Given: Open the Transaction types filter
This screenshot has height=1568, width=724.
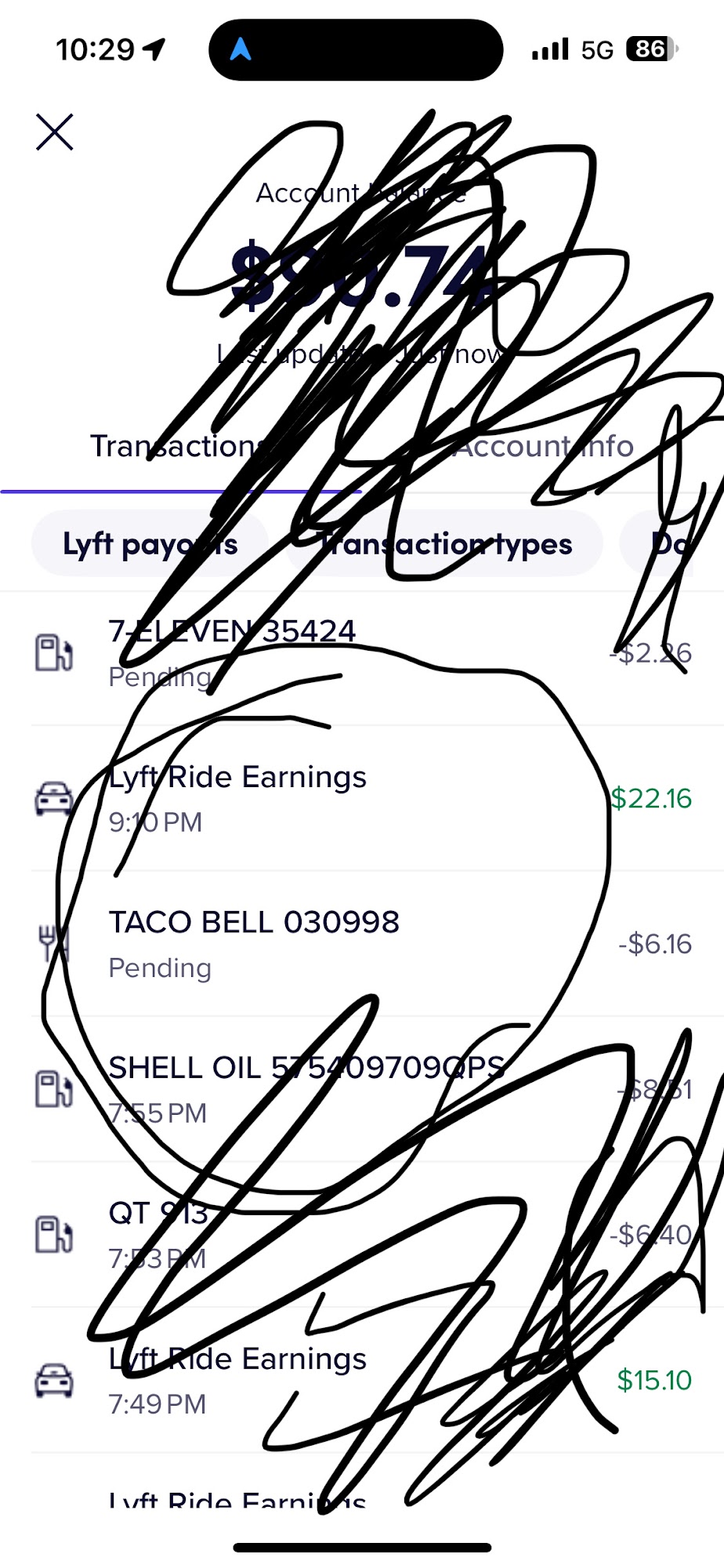Looking at the screenshot, I should 445,544.
